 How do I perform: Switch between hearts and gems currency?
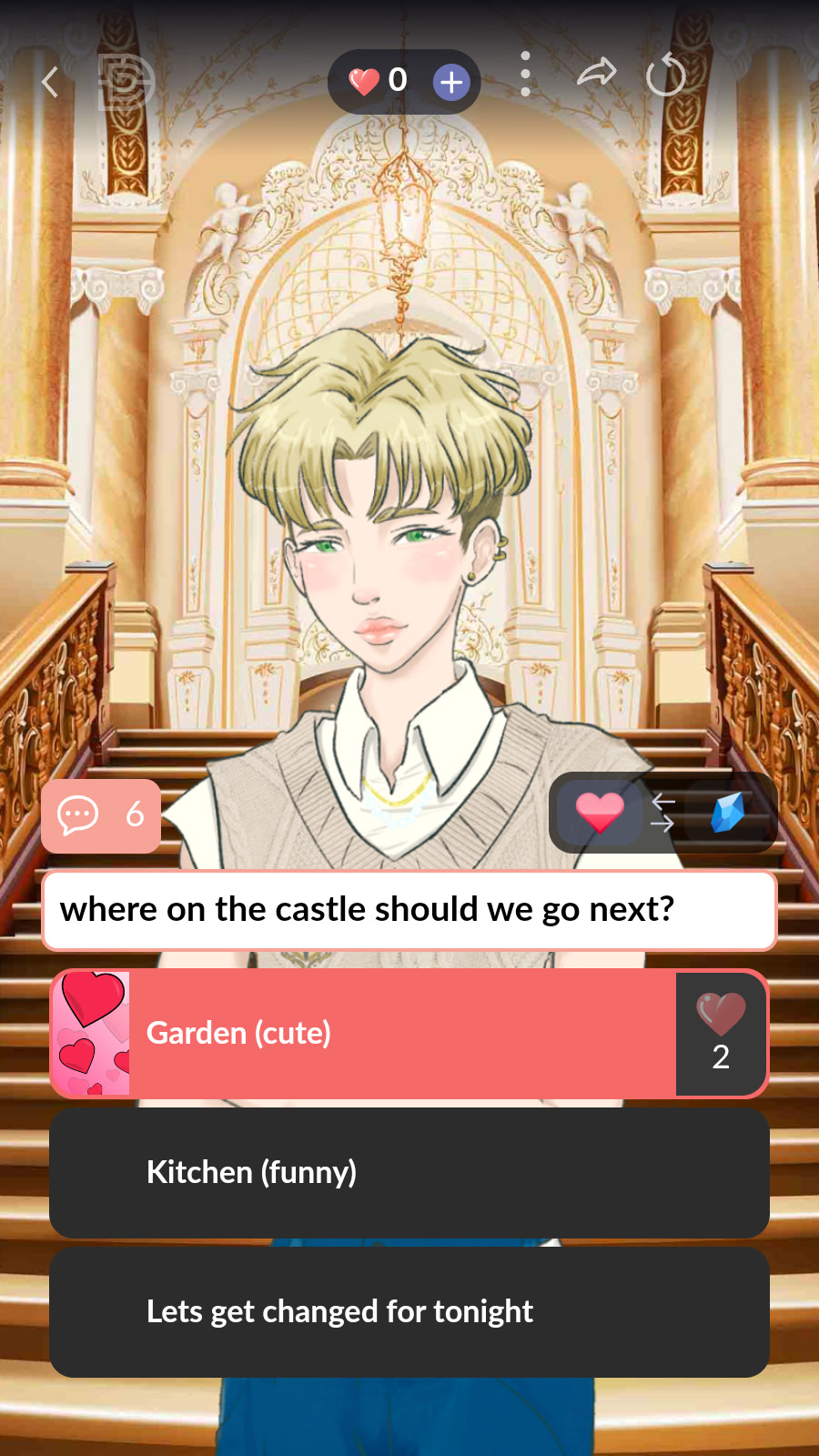pos(662,813)
